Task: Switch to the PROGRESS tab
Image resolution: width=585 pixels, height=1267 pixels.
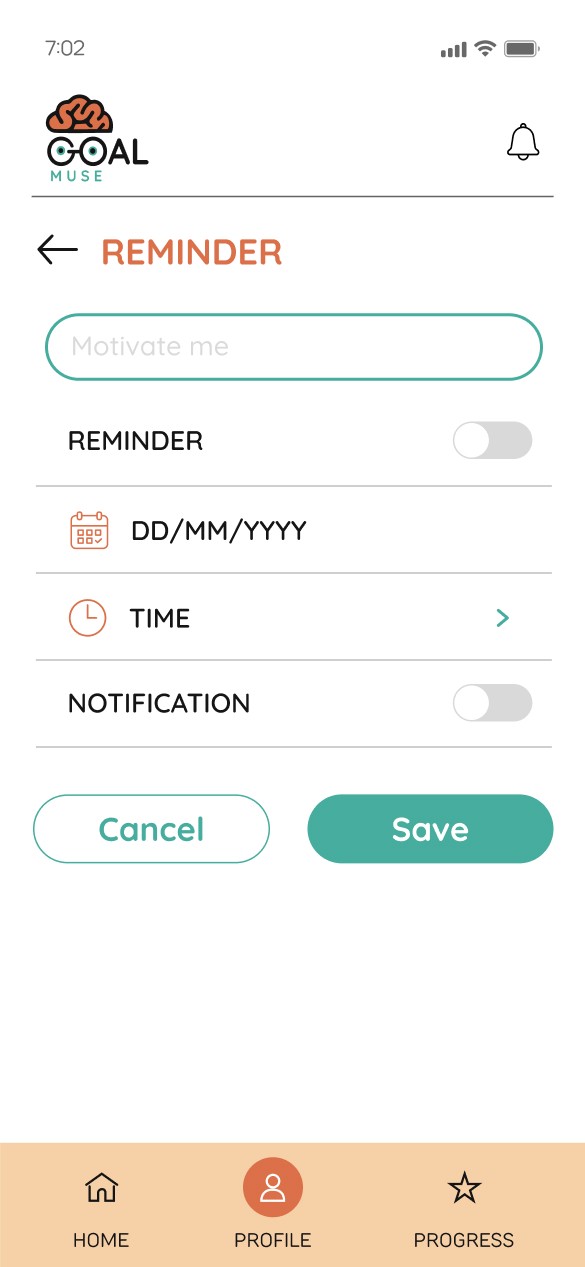Action: tap(464, 1210)
